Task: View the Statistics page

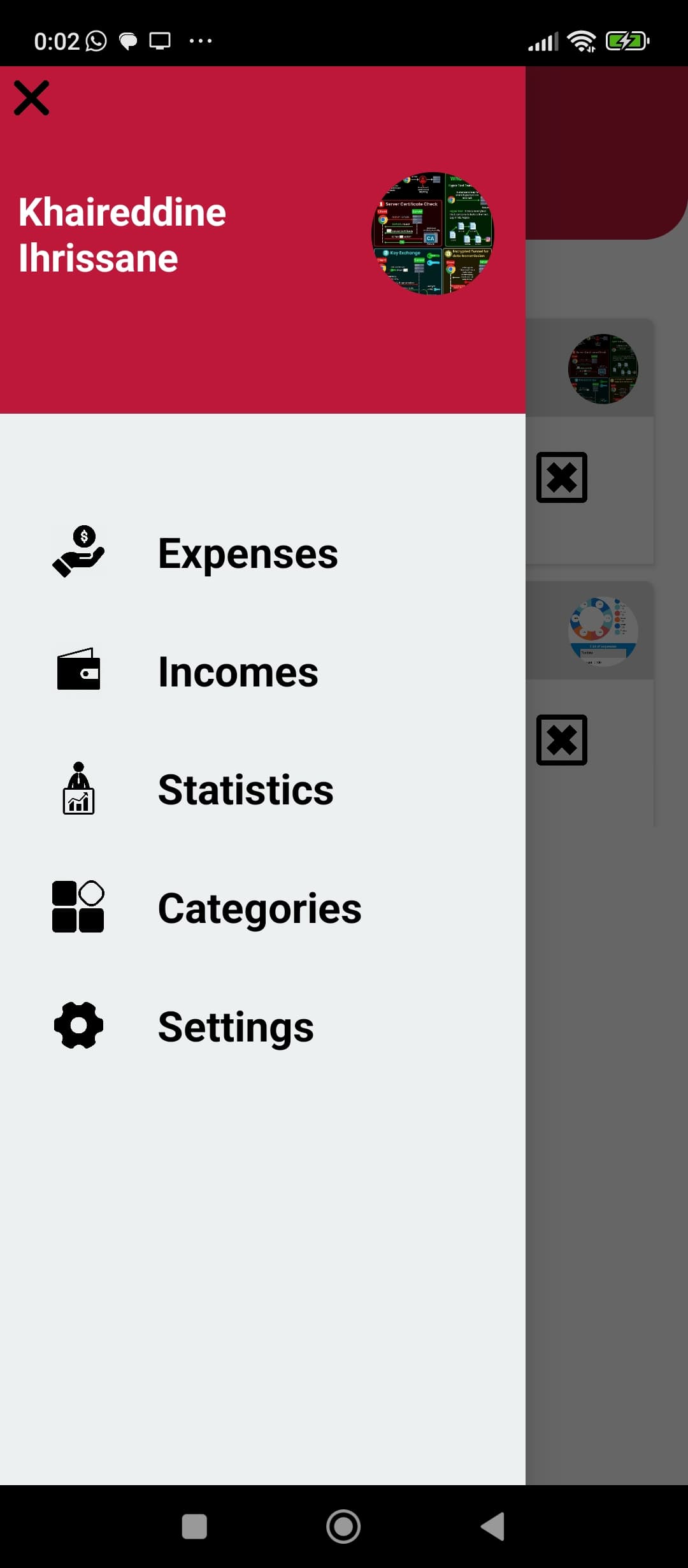Action: point(262,790)
